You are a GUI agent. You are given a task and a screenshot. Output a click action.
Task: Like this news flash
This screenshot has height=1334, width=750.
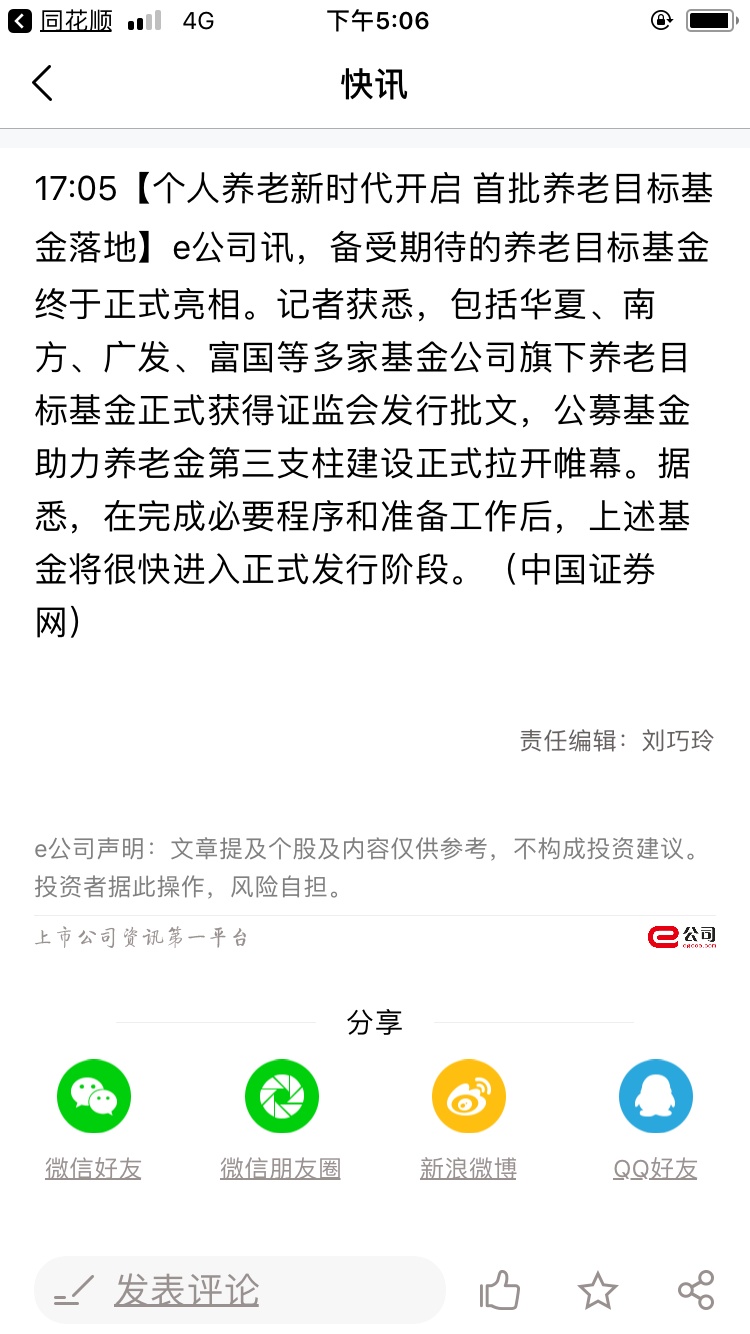[x=500, y=1290]
